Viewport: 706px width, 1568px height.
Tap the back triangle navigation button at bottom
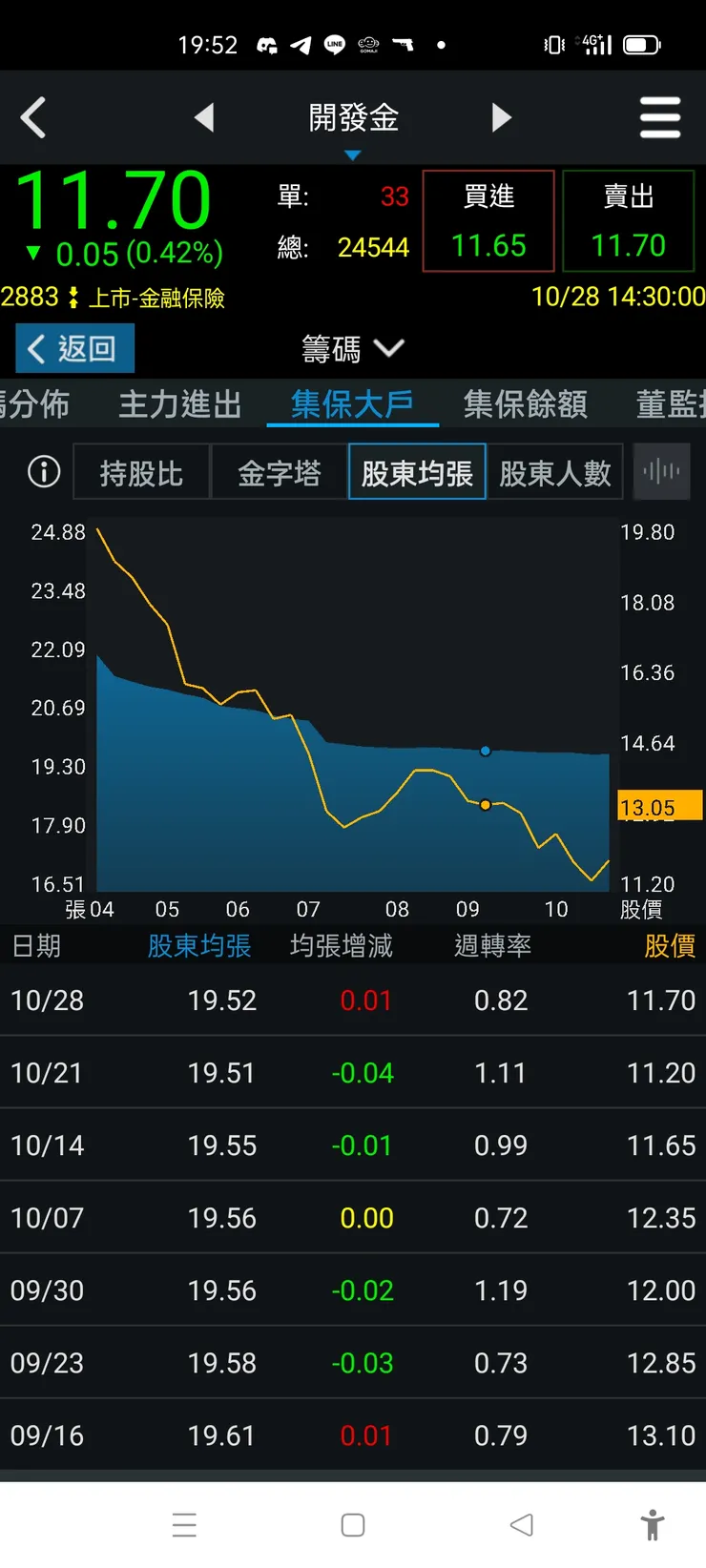pyautogui.click(x=522, y=1524)
